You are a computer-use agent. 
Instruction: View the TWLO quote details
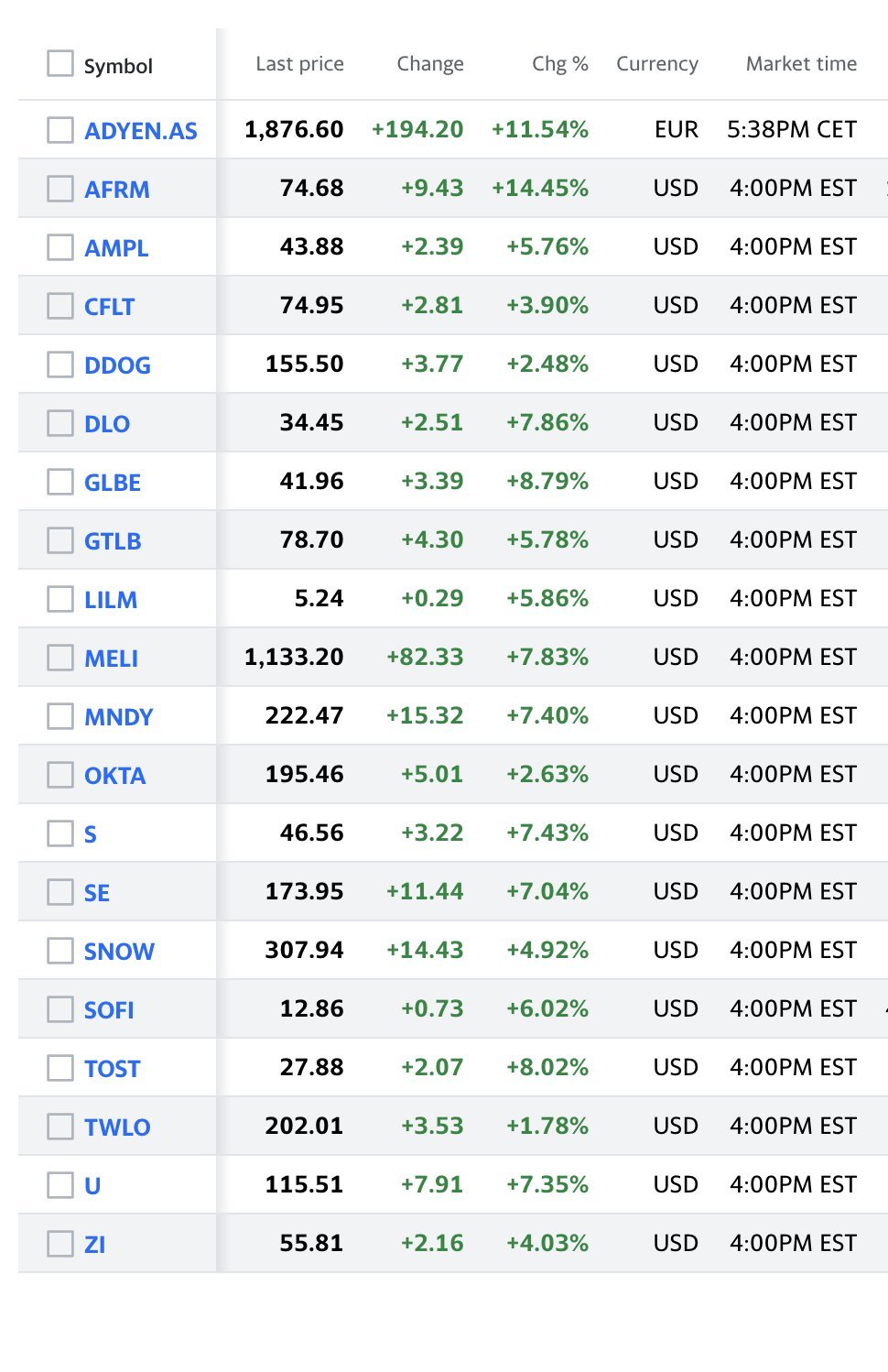(117, 1127)
